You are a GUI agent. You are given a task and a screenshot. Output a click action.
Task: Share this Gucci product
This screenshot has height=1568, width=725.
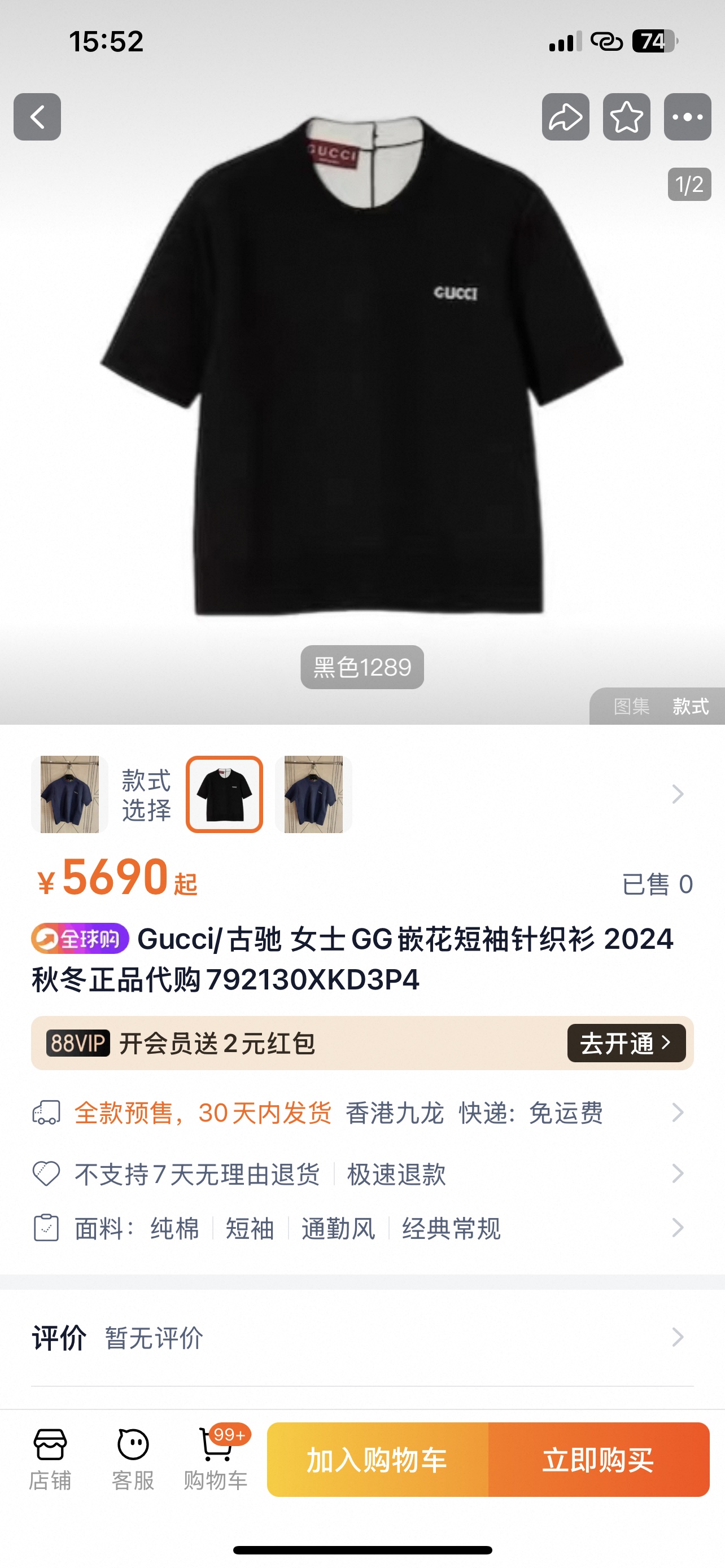tap(566, 117)
